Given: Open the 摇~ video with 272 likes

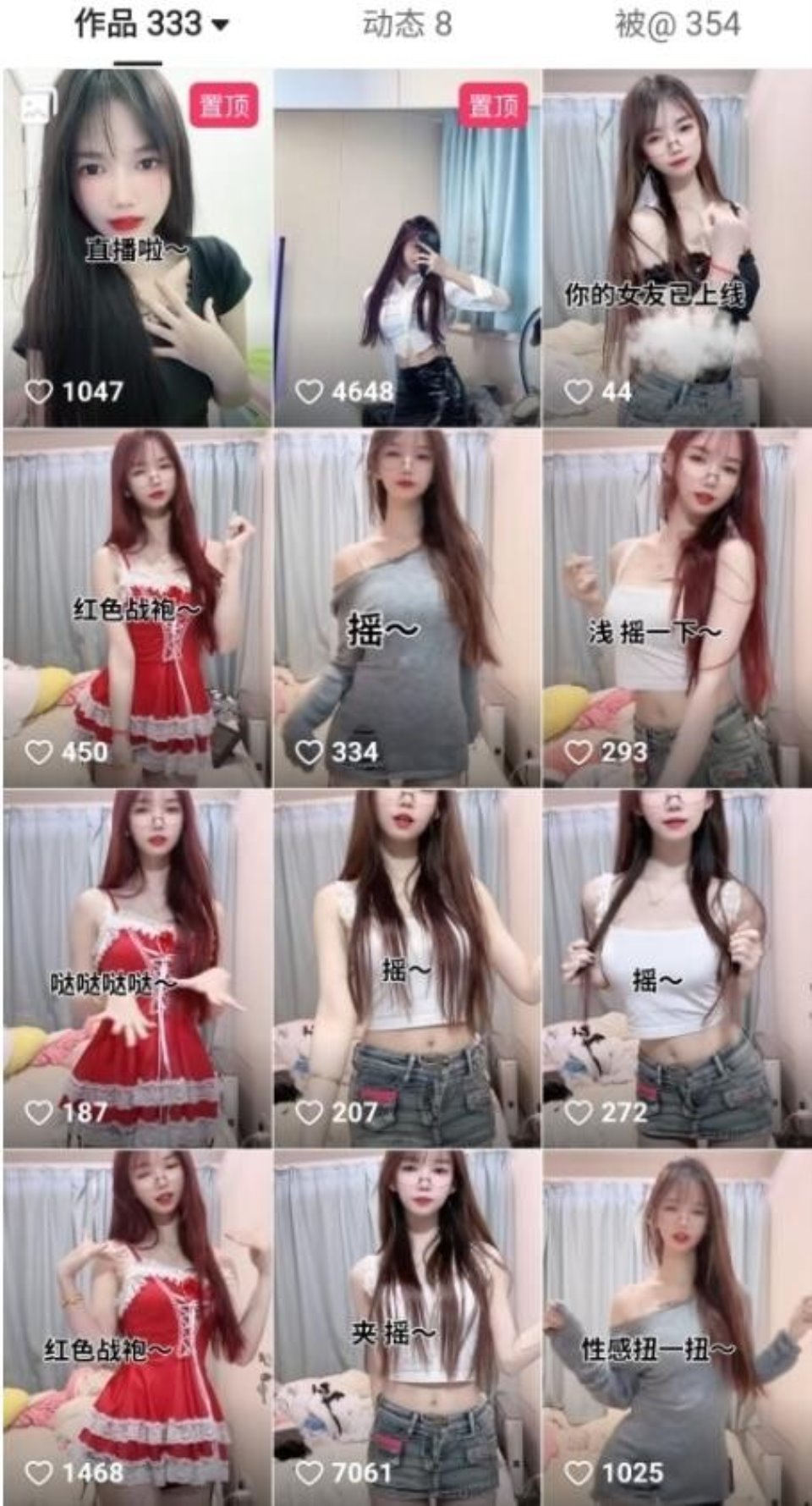Looking at the screenshot, I should [x=677, y=969].
